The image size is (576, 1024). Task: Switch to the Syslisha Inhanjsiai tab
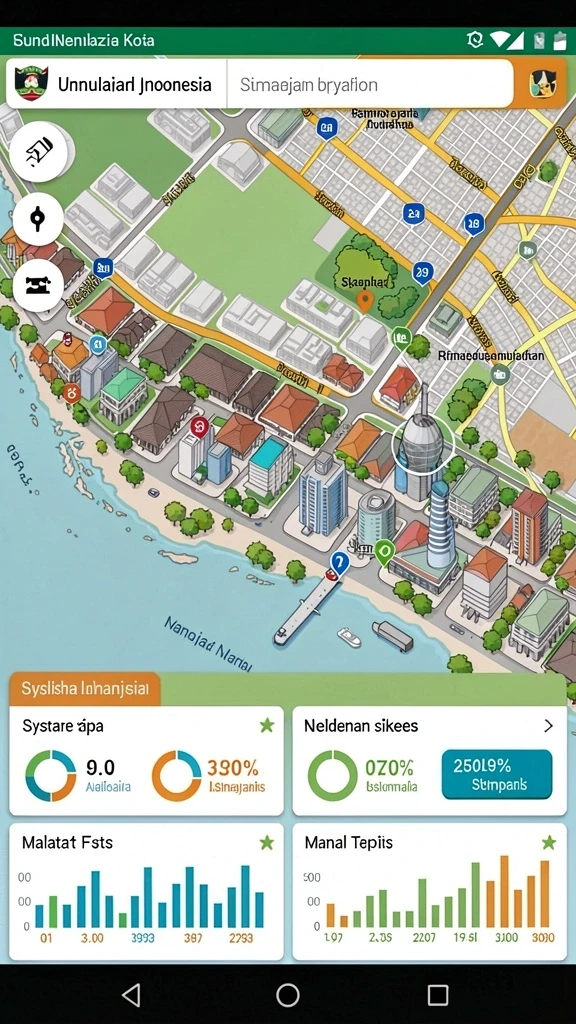(85, 688)
